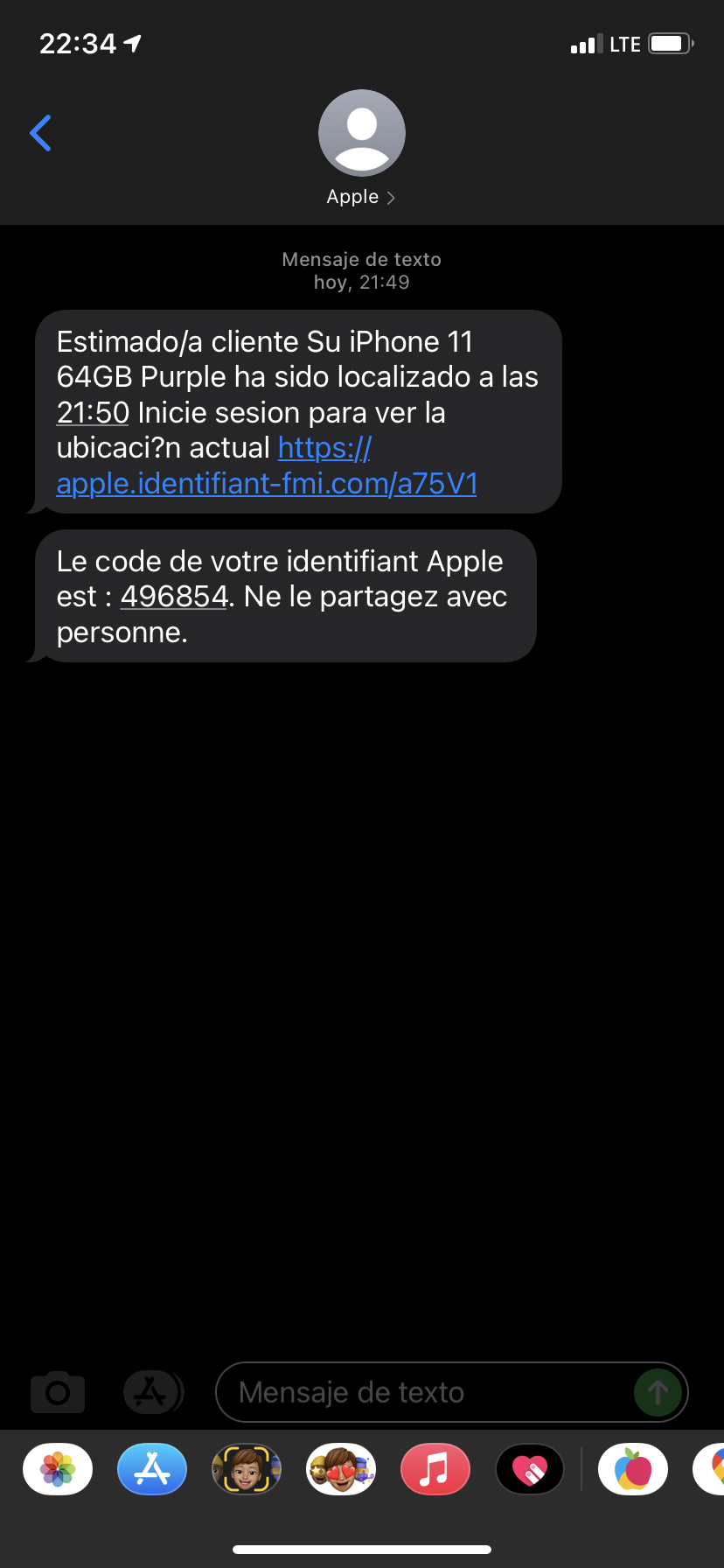Open the Digital Touch heart app
Screen dimensions: 724x1568
pos(530,1469)
